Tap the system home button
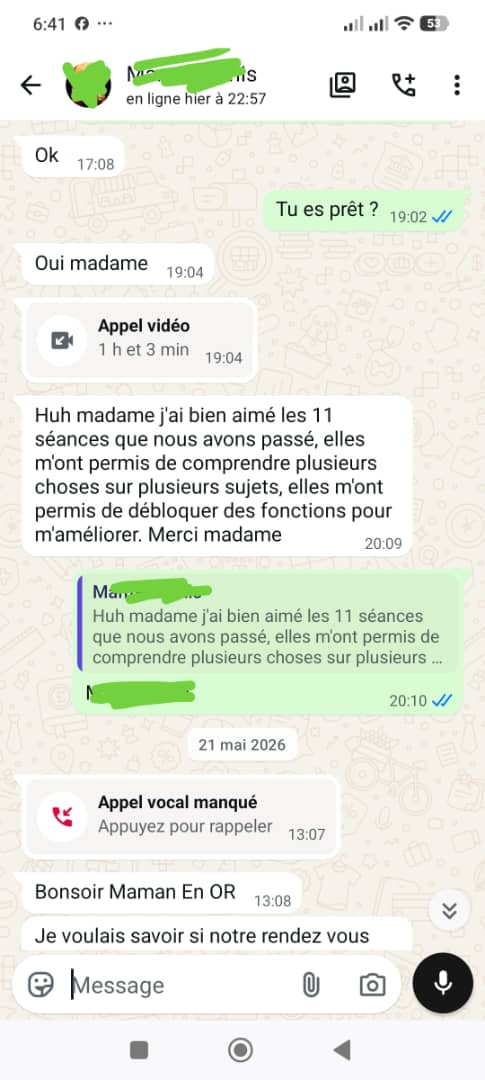The width and height of the screenshot is (485, 1080). (x=240, y=1050)
